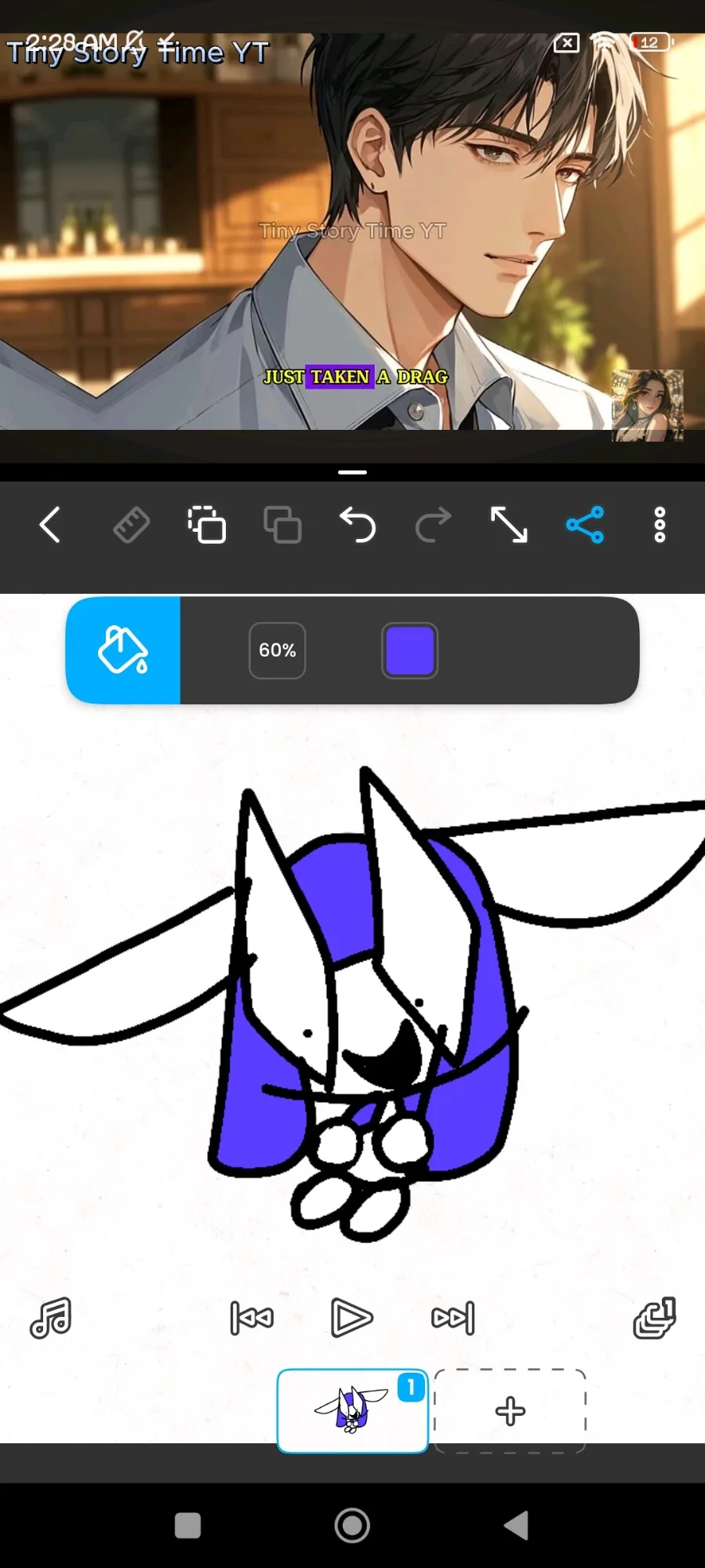Go back using the top-left arrow

(50, 525)
